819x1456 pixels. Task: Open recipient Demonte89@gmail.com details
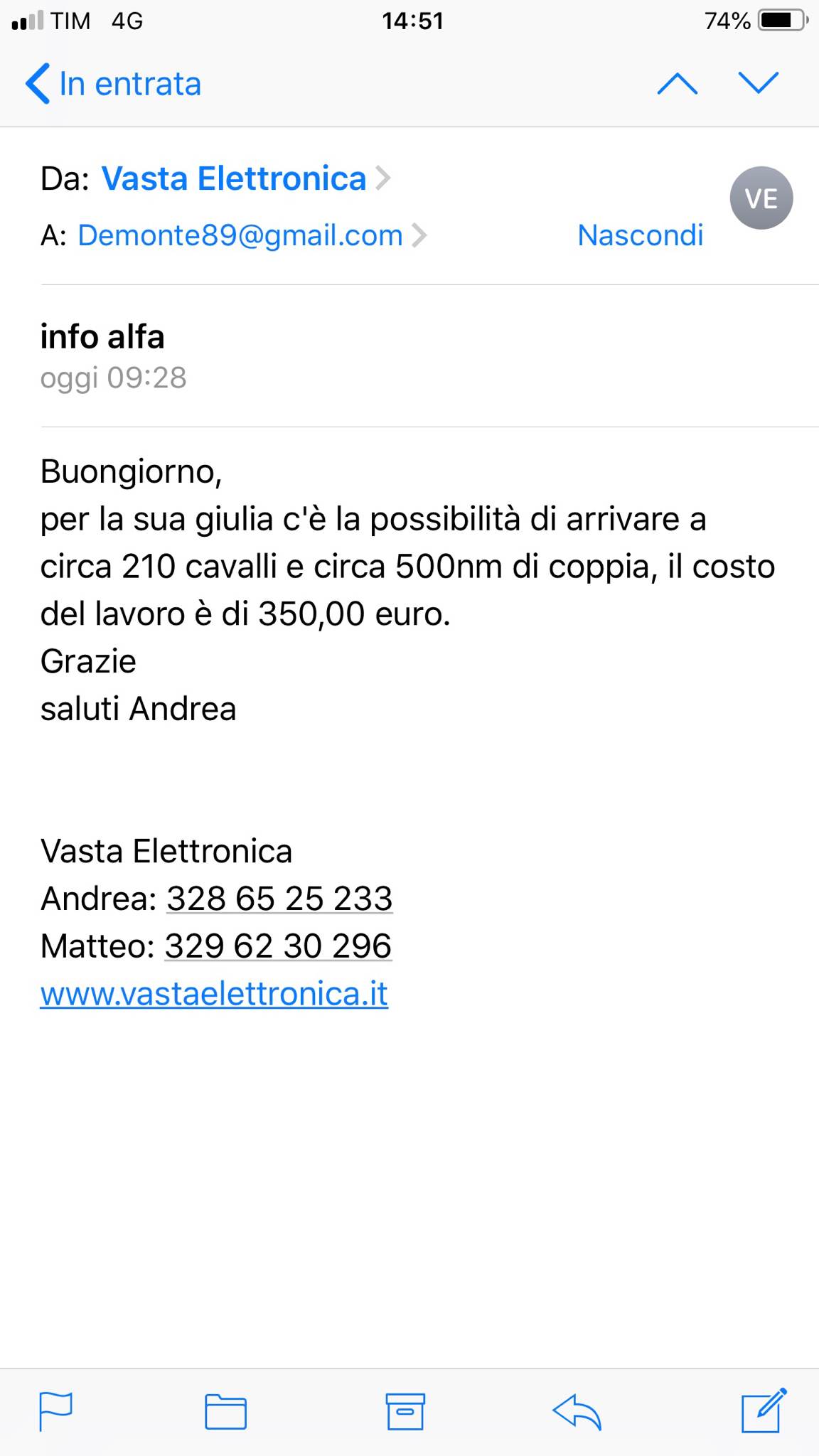[240, 235]
